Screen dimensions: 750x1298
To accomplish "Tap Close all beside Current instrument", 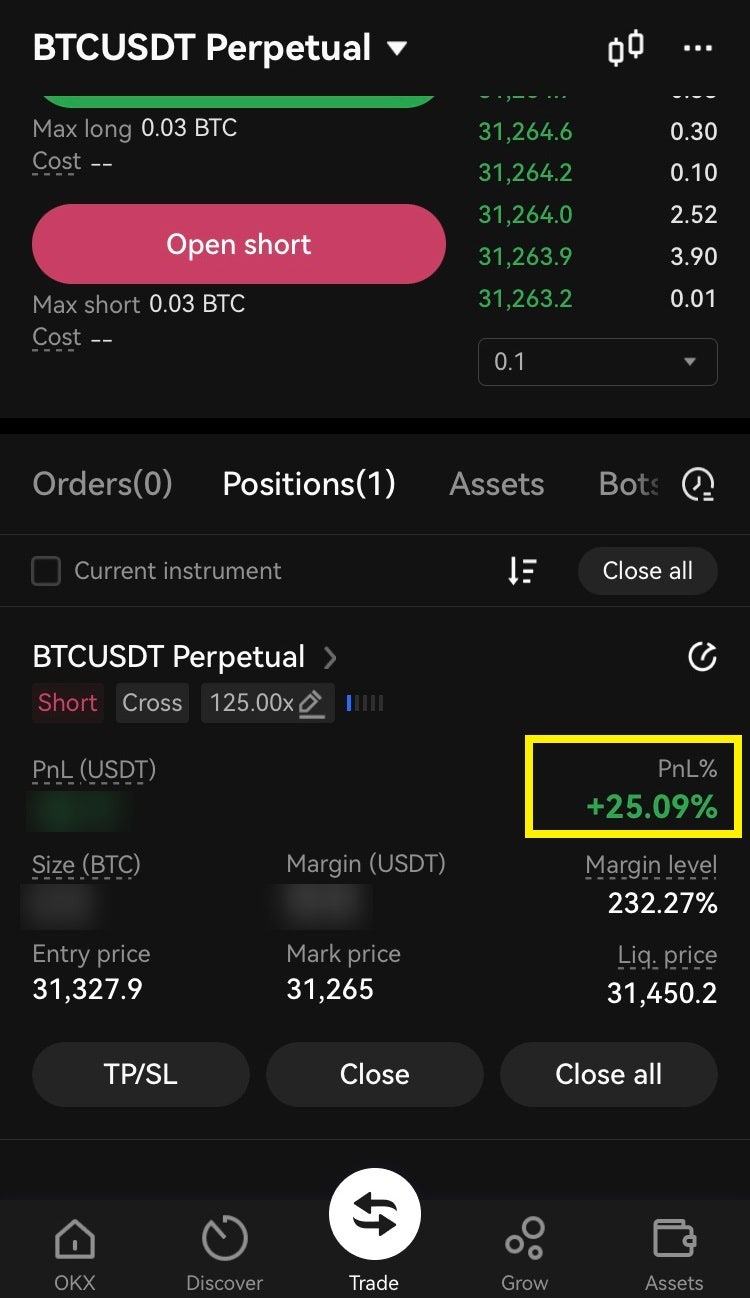I will click(648, 571).
